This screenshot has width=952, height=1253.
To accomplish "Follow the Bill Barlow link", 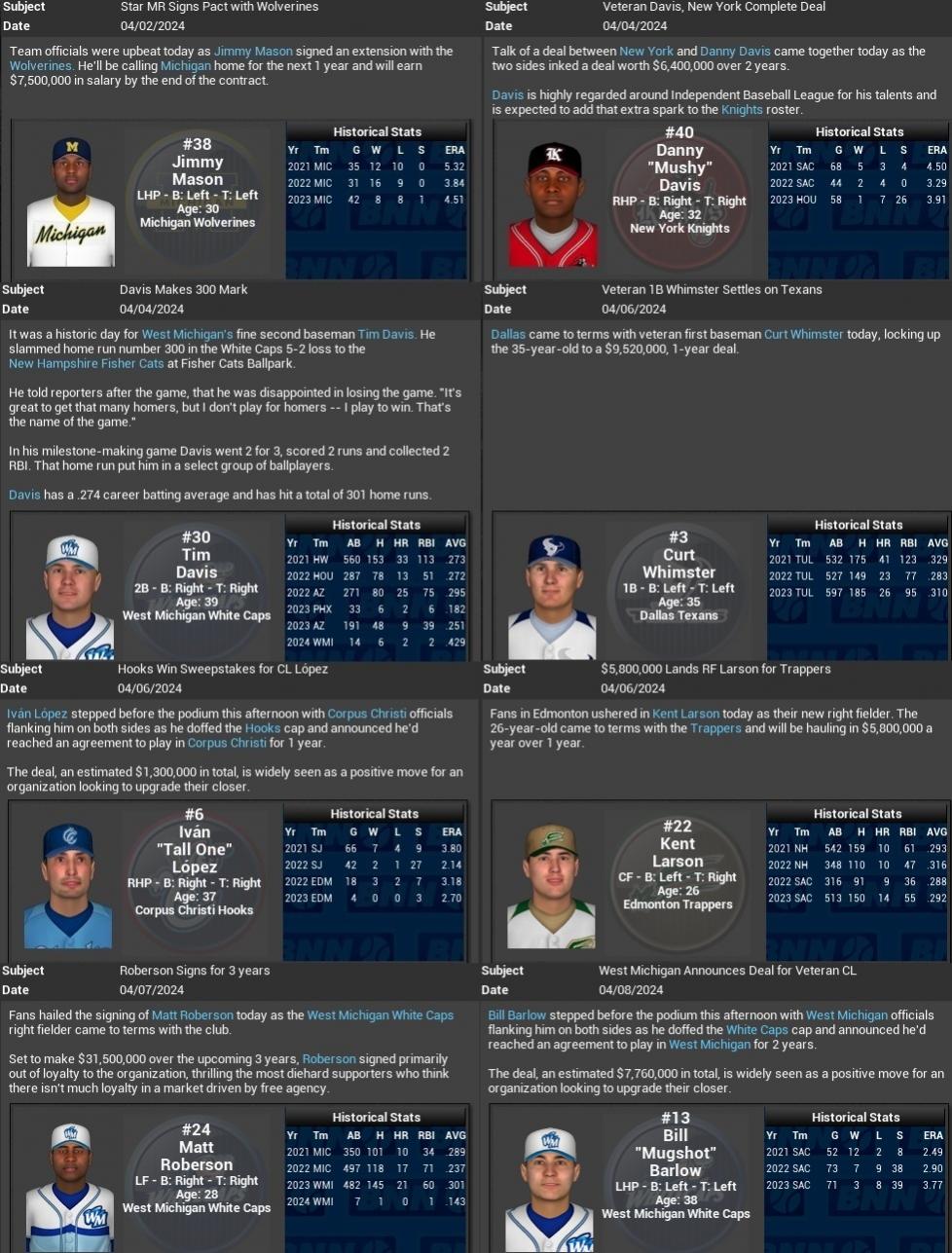I will point(517,1015).
